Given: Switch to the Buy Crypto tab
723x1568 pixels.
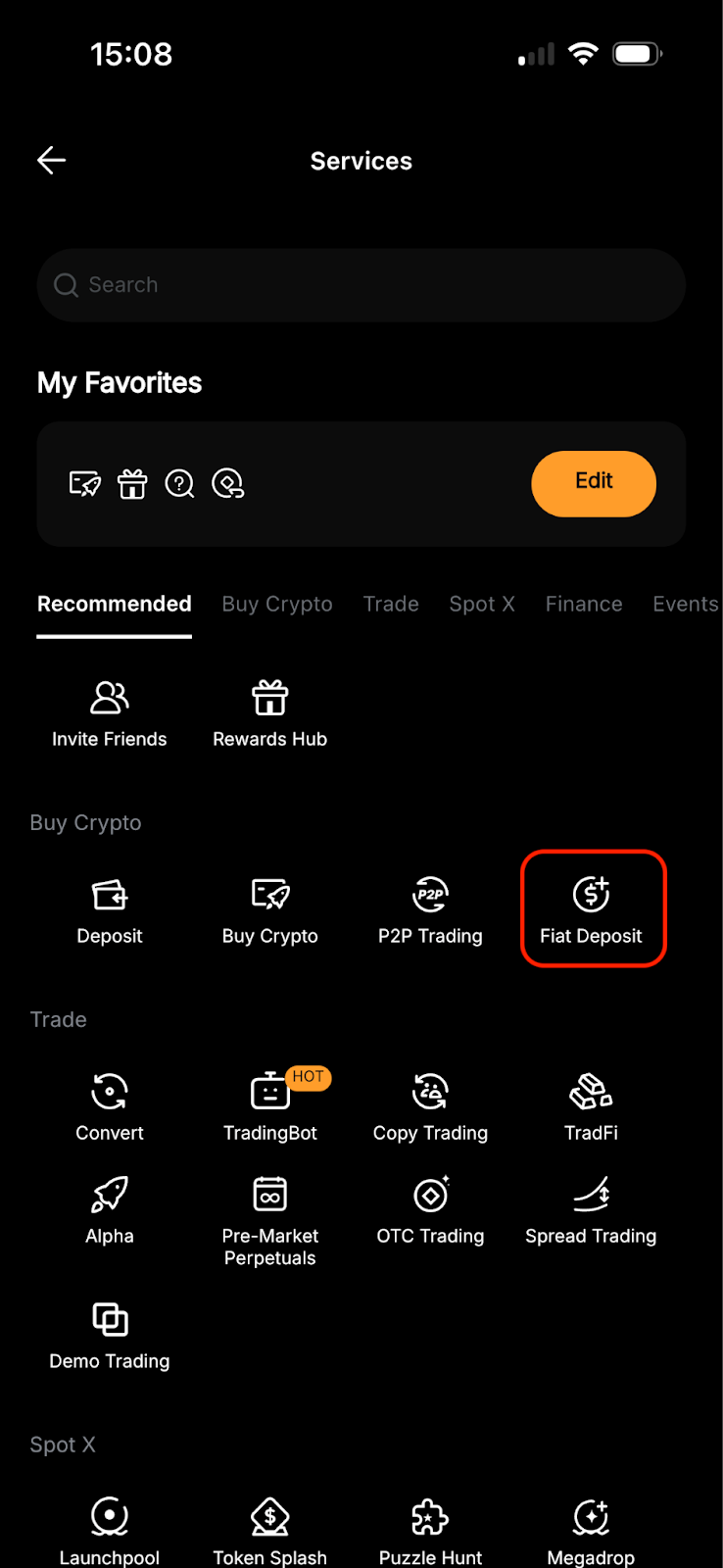Looking at the screenshot, I should coord(277,604).
